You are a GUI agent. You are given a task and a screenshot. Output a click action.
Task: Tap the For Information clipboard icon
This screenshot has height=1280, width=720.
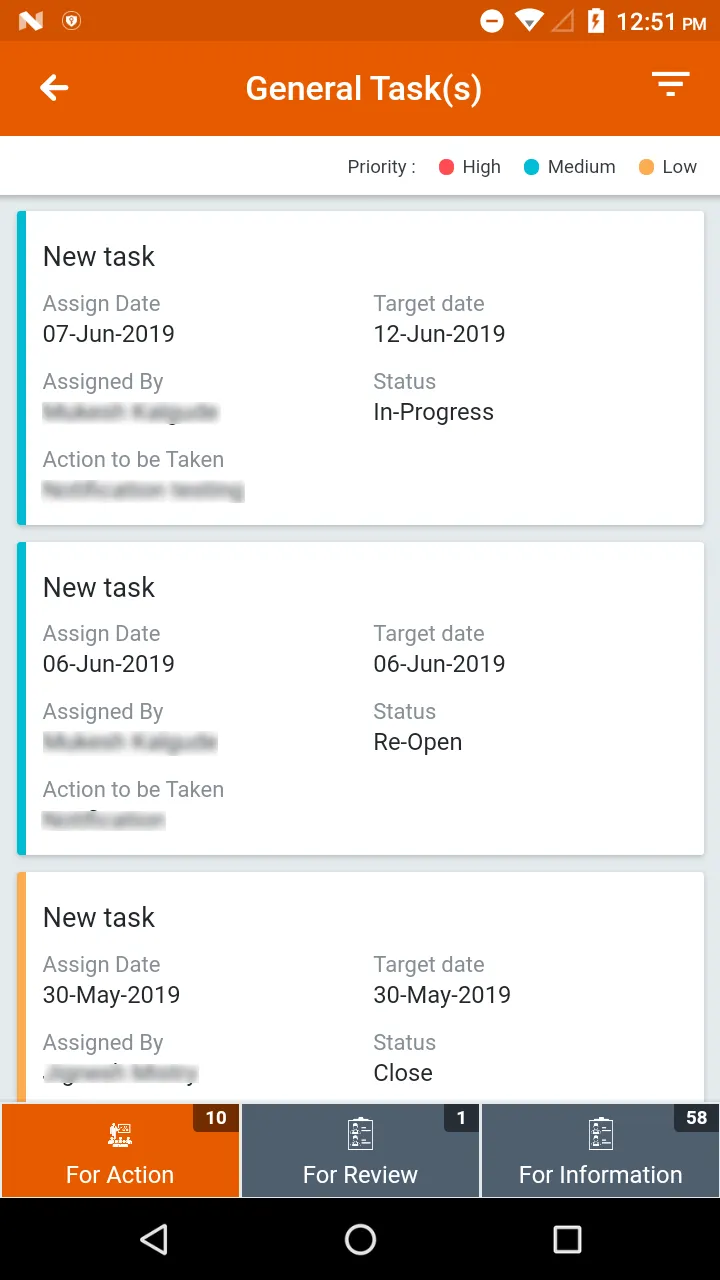[x=600, y=1133]
